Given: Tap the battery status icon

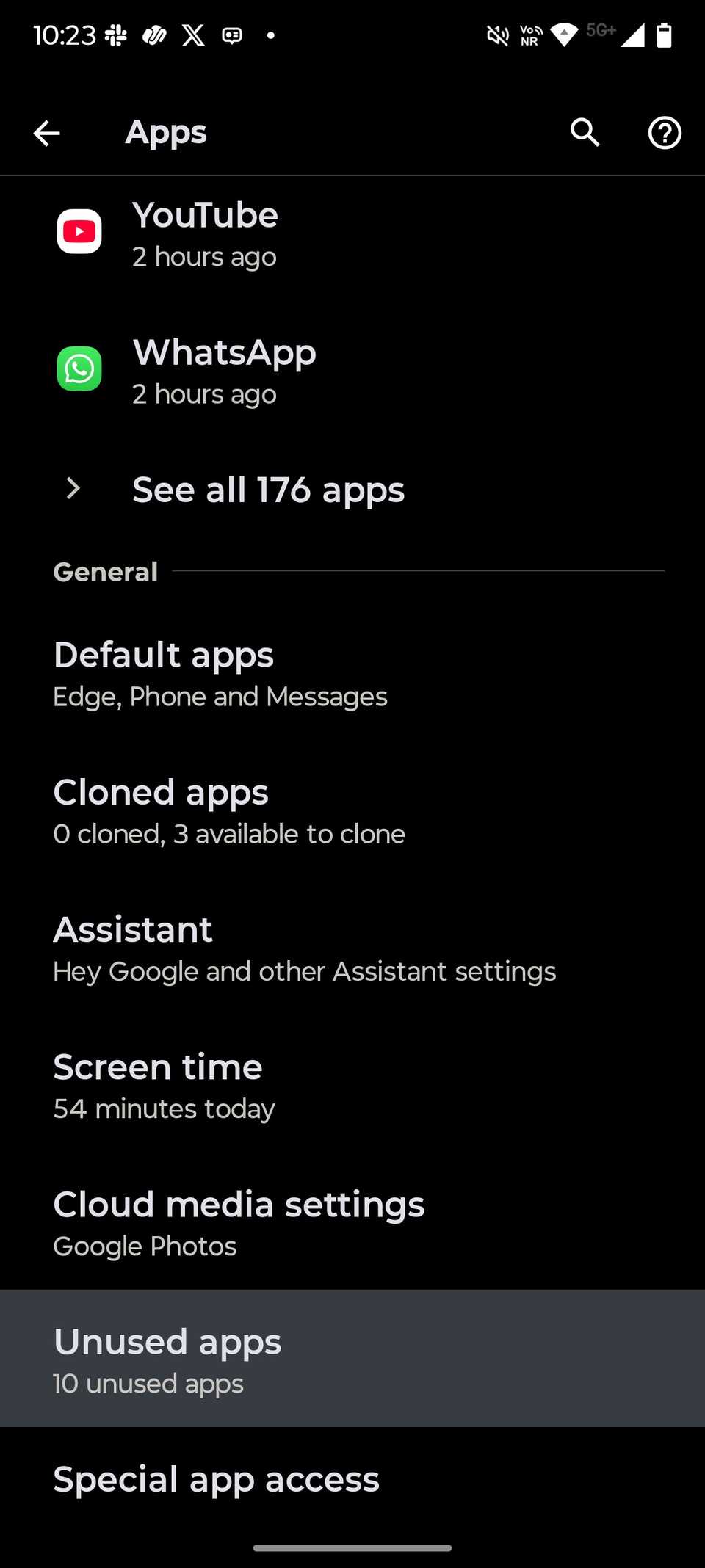Looking at the screenshot, I should pyautogui.click(x=663, y=35).
